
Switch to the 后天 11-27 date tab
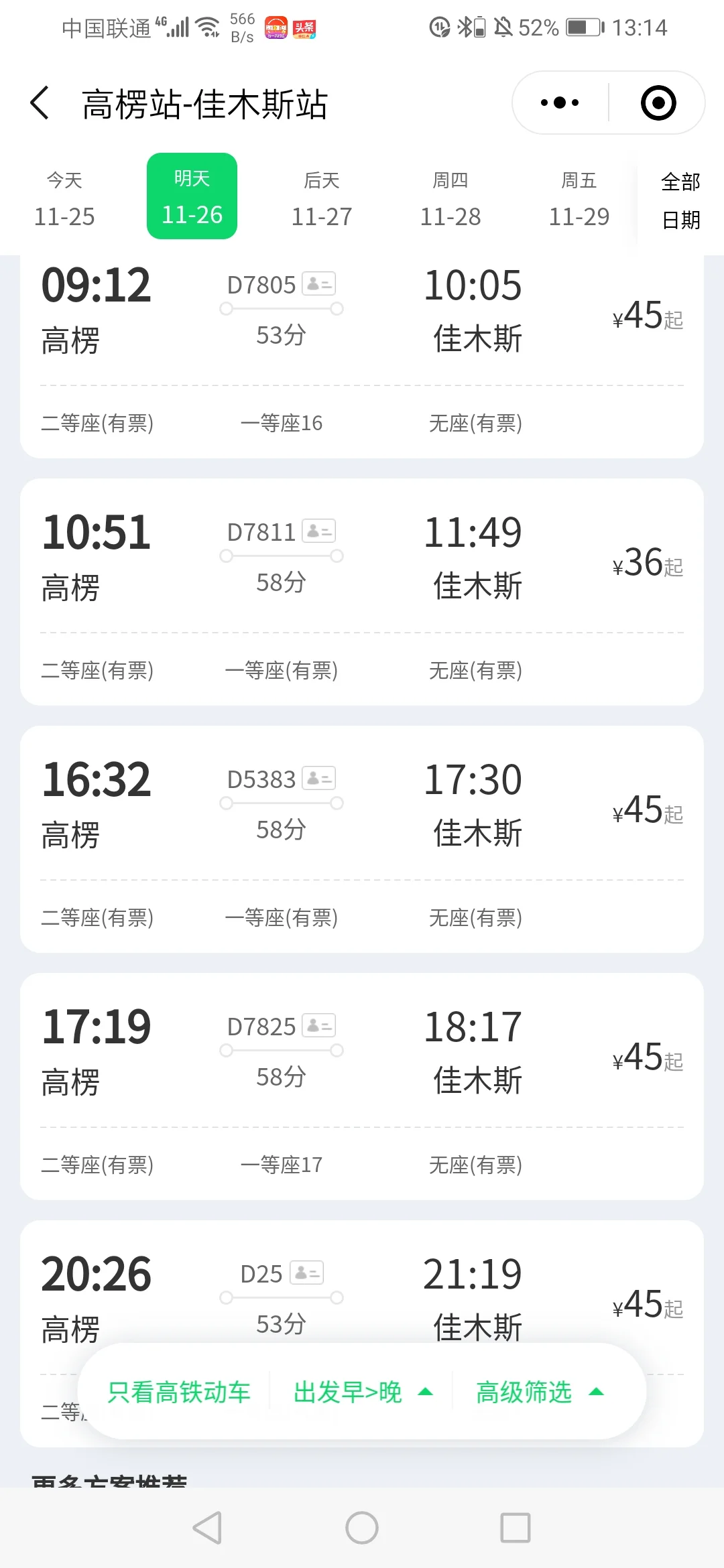[x=322, y=198]
